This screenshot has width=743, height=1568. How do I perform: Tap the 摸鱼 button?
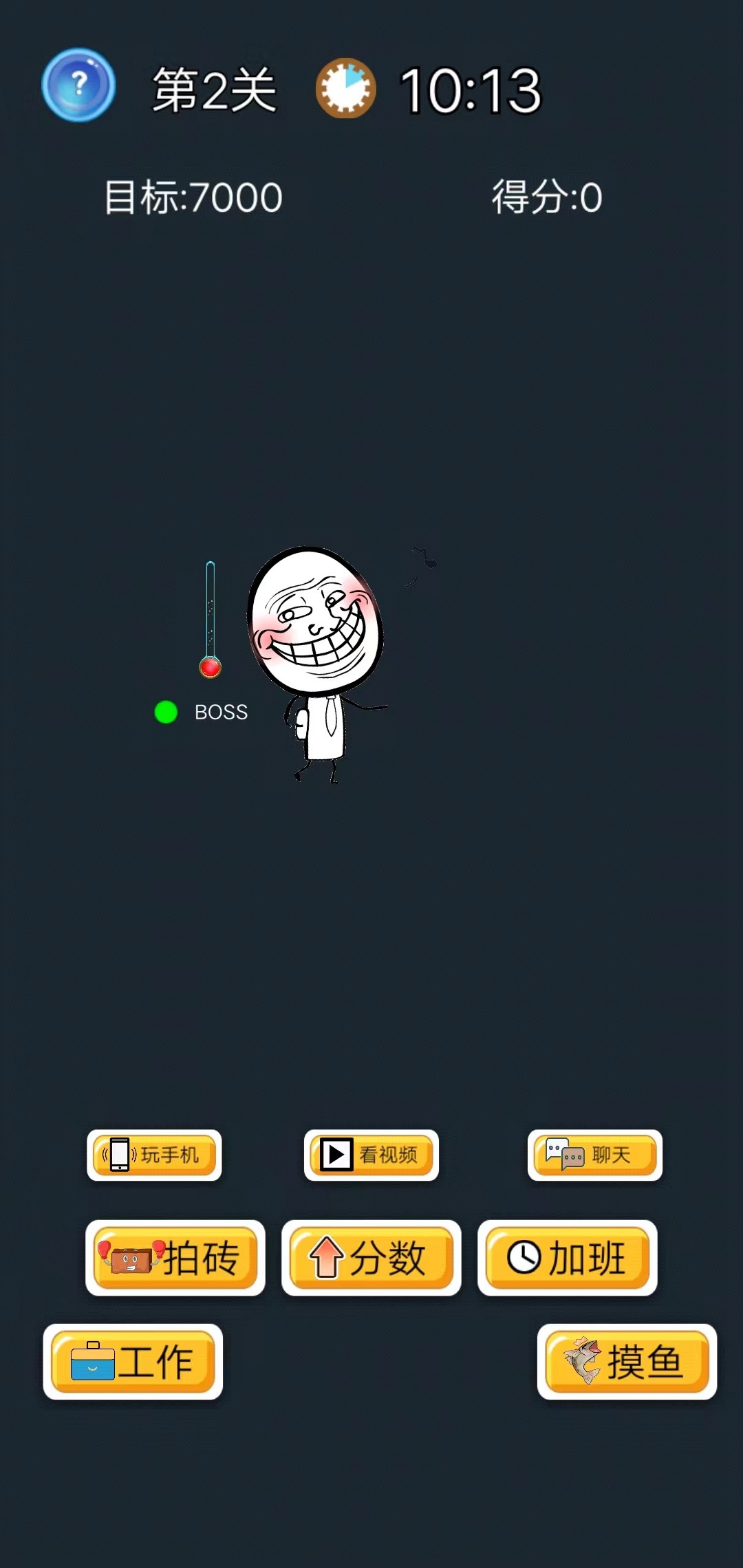(627, 1362)
